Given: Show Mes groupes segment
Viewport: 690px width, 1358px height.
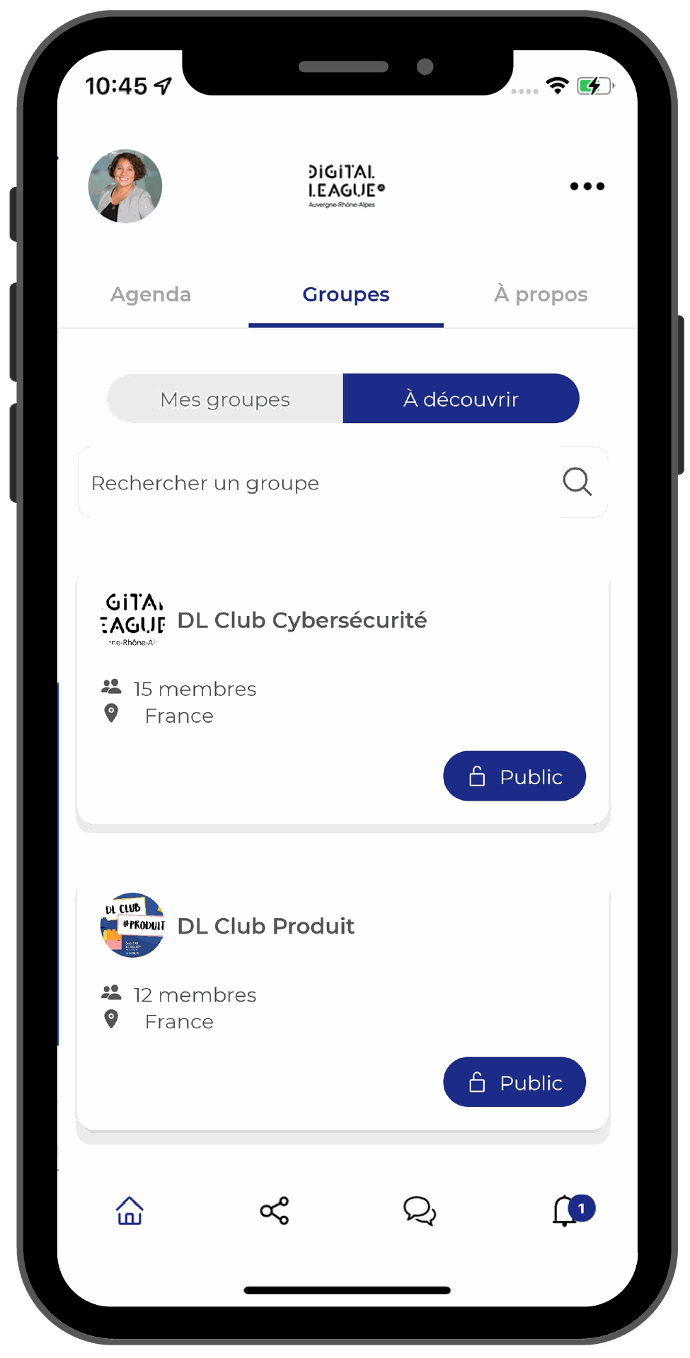Looking at the screenshot, I should [x=225, y=399].
